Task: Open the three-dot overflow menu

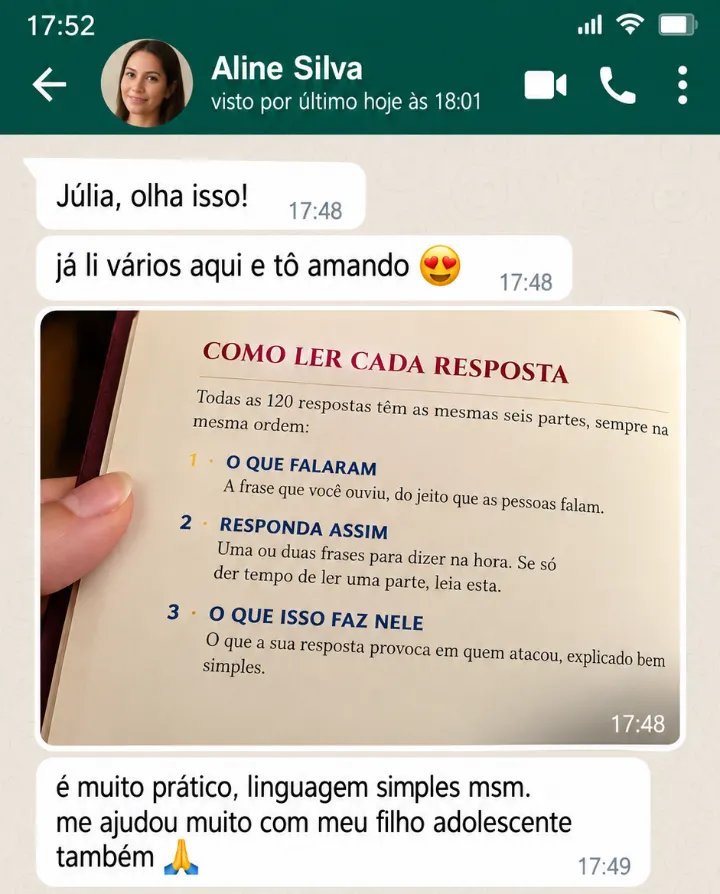Action: (682, 86)
